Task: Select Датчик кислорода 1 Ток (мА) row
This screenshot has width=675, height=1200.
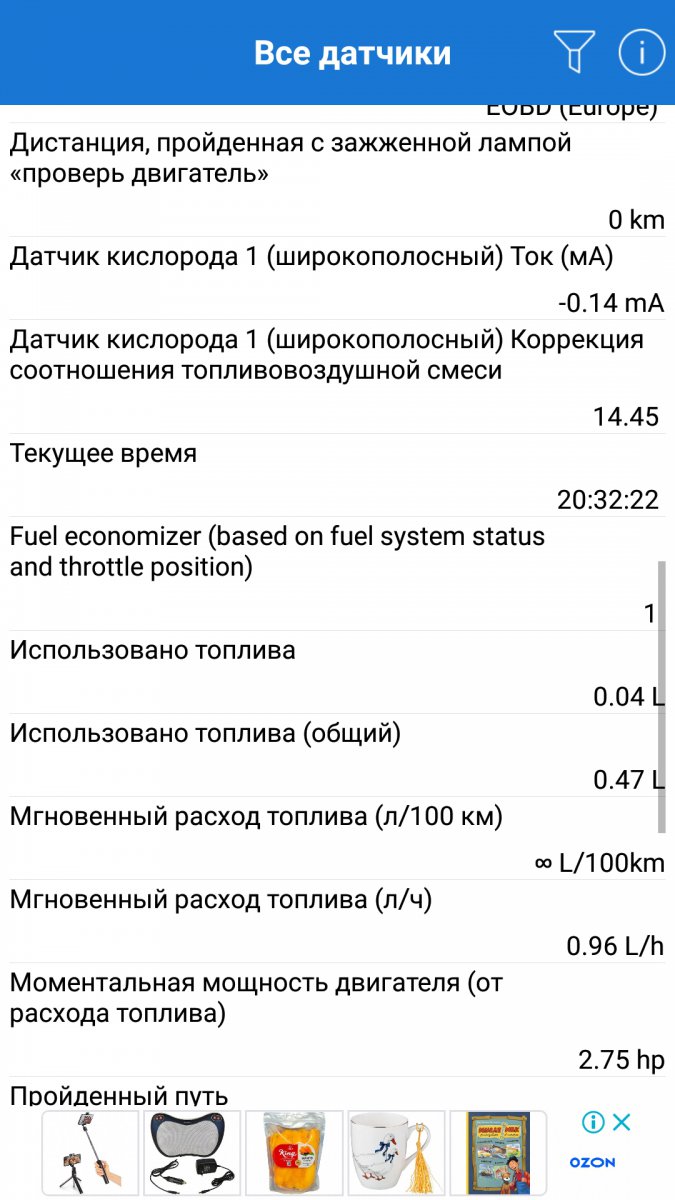Action: [x=337, y=278]
